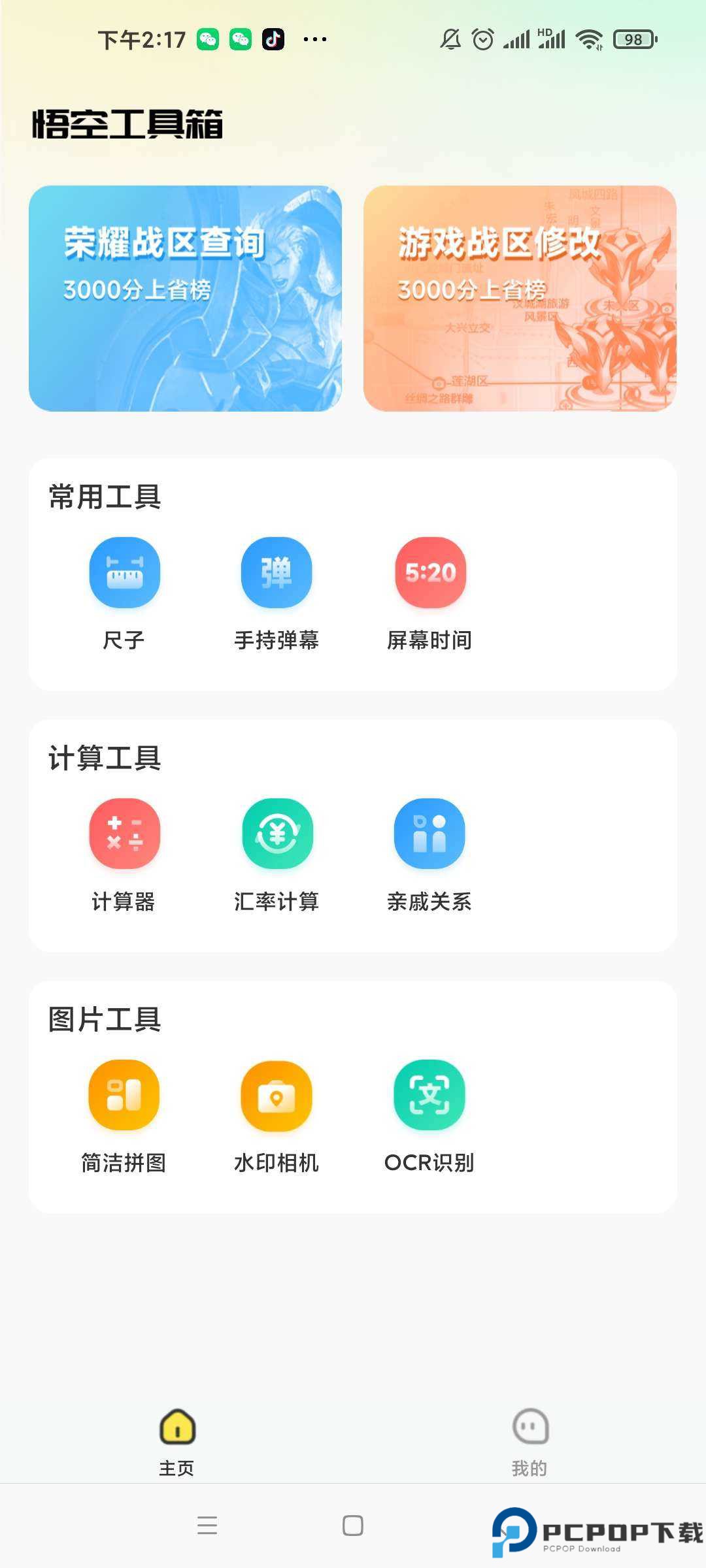Open the 屏幕时间 tool

click(430, 573)
